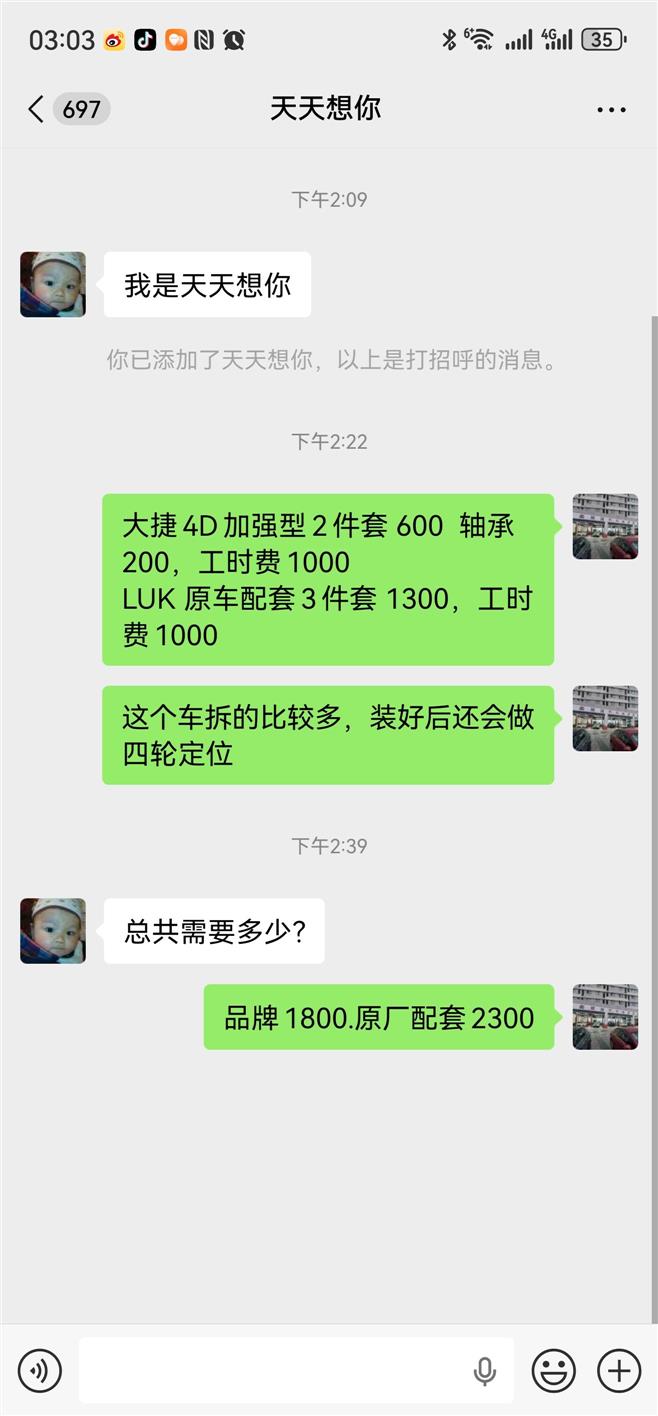This screenshot has height=1416, width=658.
Task: Tap the message text field
Action: click(270, 1369)
